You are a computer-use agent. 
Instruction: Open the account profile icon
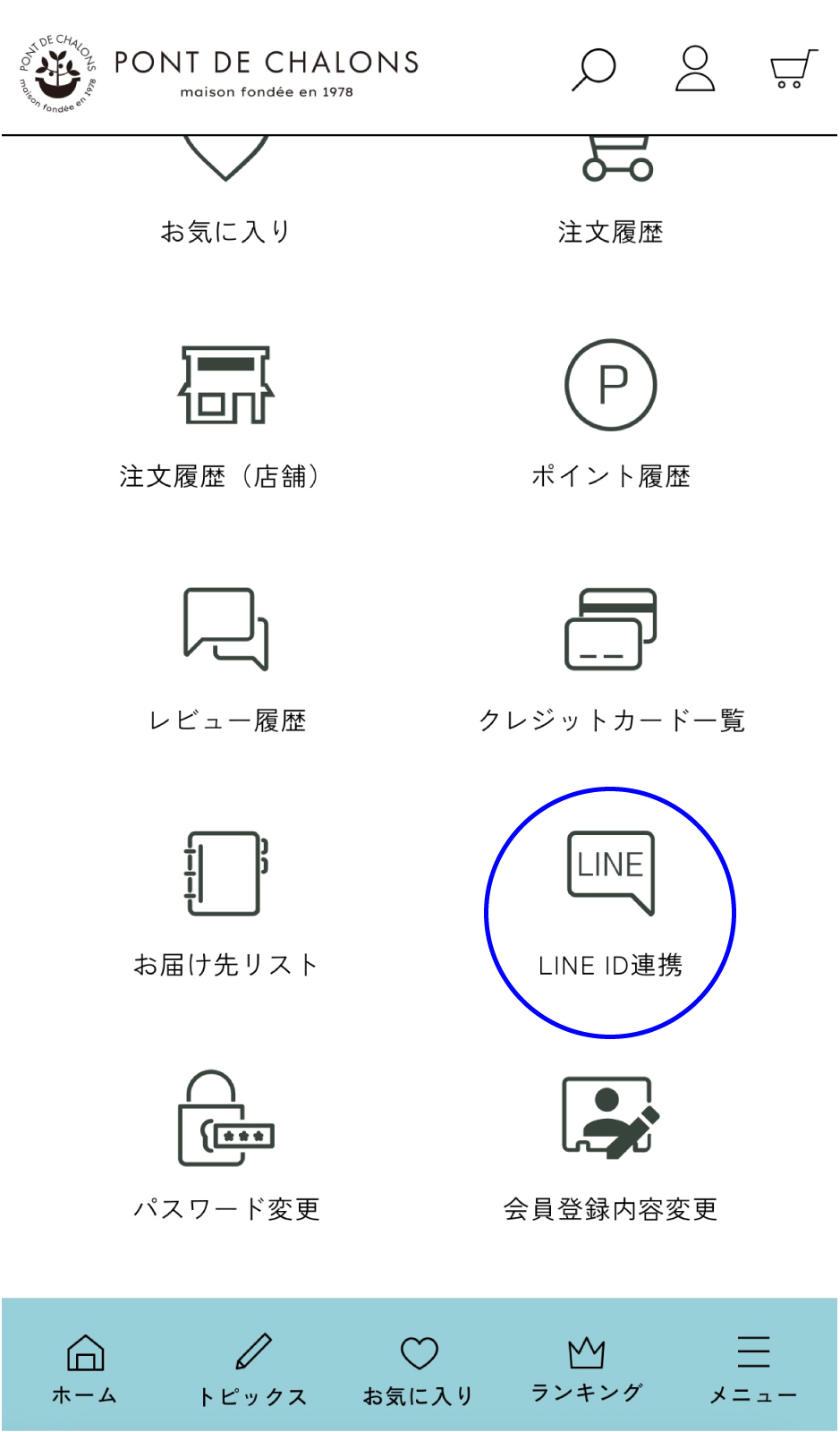pyautogui.click(x=694, y=69)
